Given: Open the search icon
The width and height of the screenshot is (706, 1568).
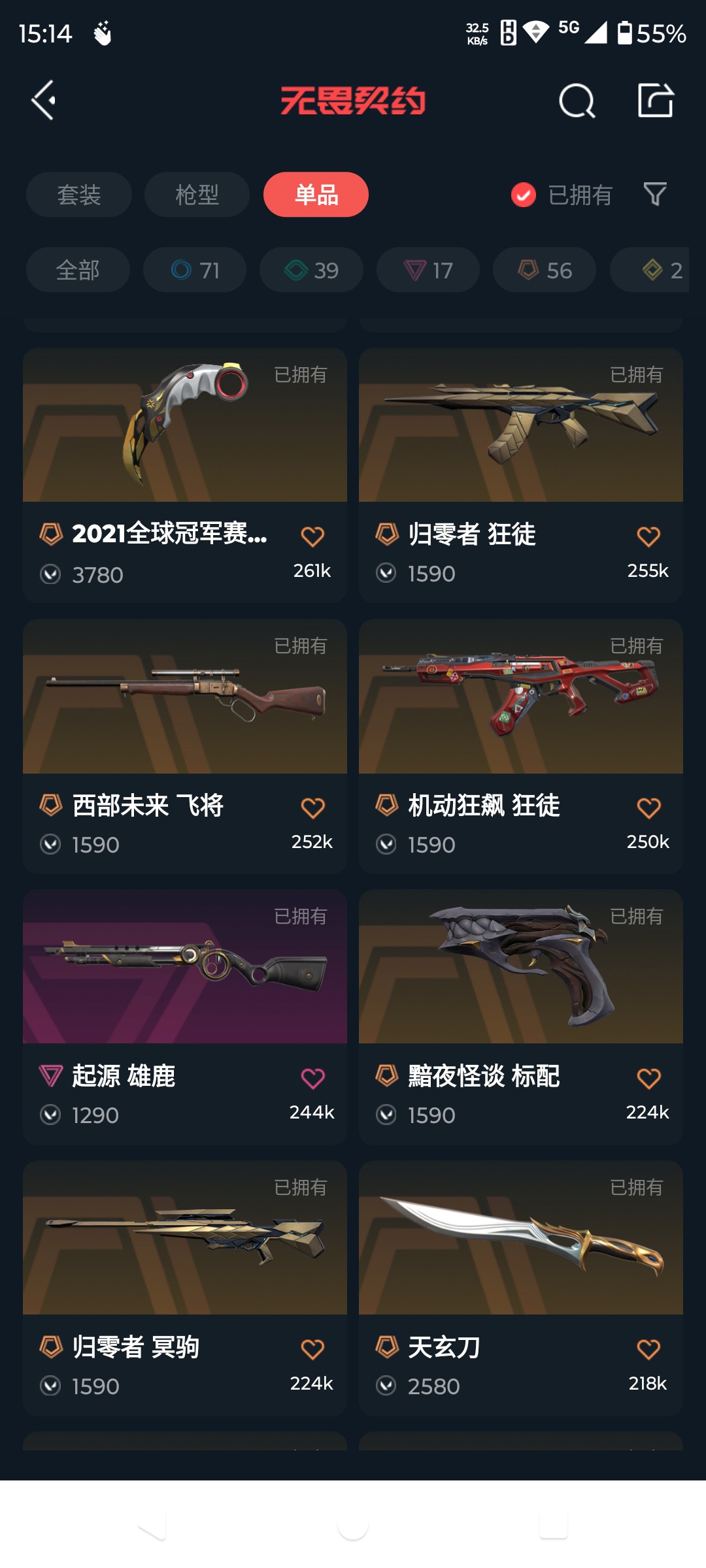Looking at the screenshot, I should pos(577,101).
